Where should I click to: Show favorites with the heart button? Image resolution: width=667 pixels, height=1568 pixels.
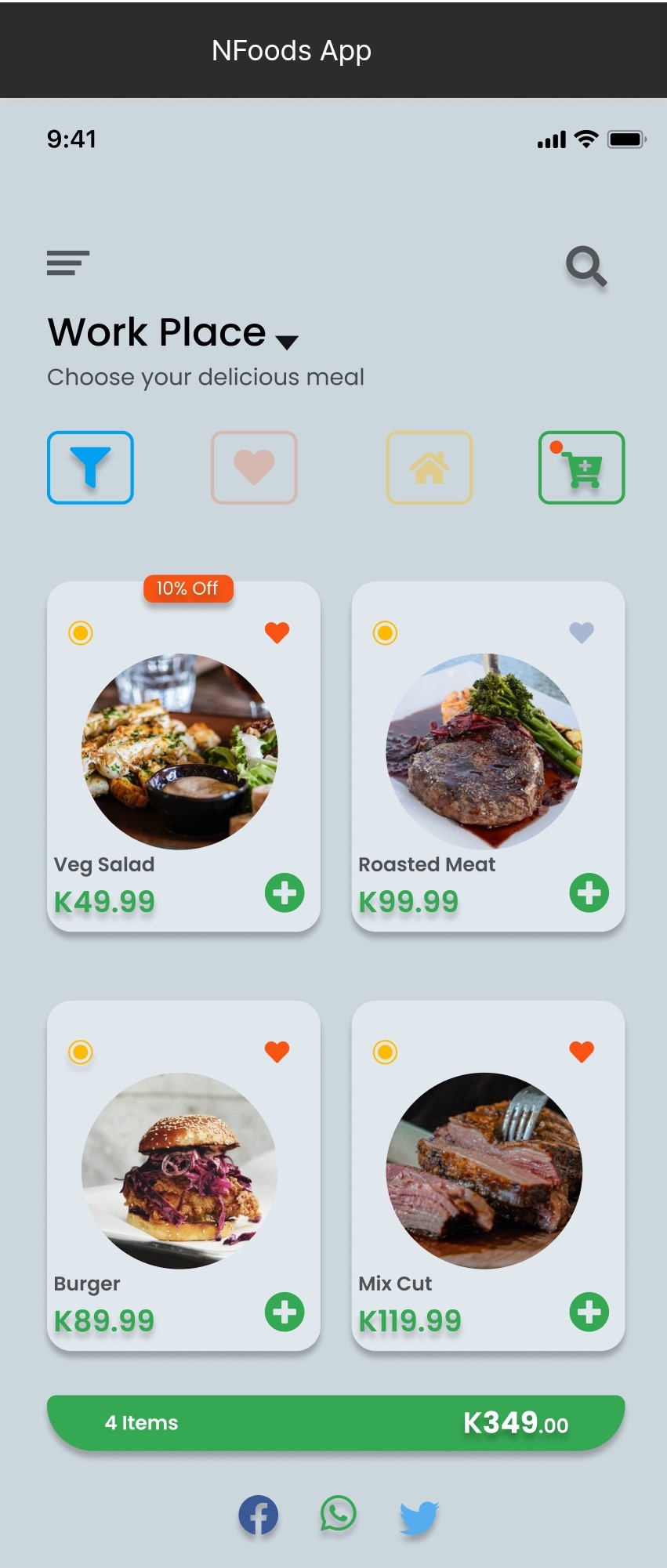coord(254,467)
